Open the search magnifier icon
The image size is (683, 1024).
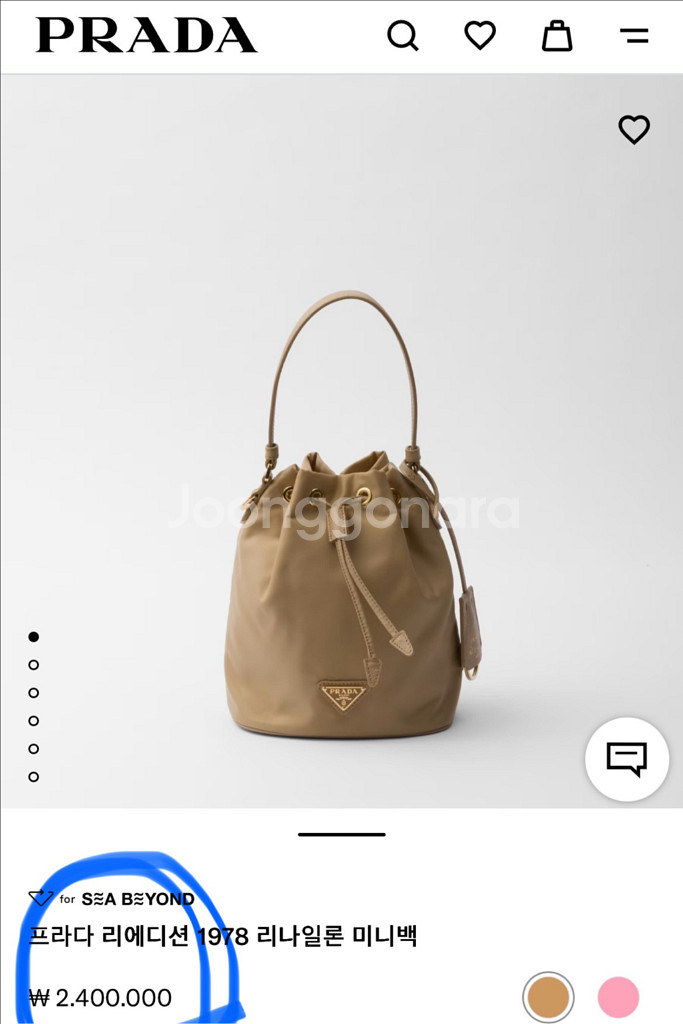point(402,36)
